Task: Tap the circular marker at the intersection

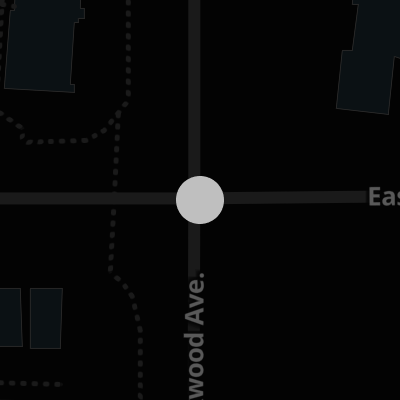Action: coord(200,200)
